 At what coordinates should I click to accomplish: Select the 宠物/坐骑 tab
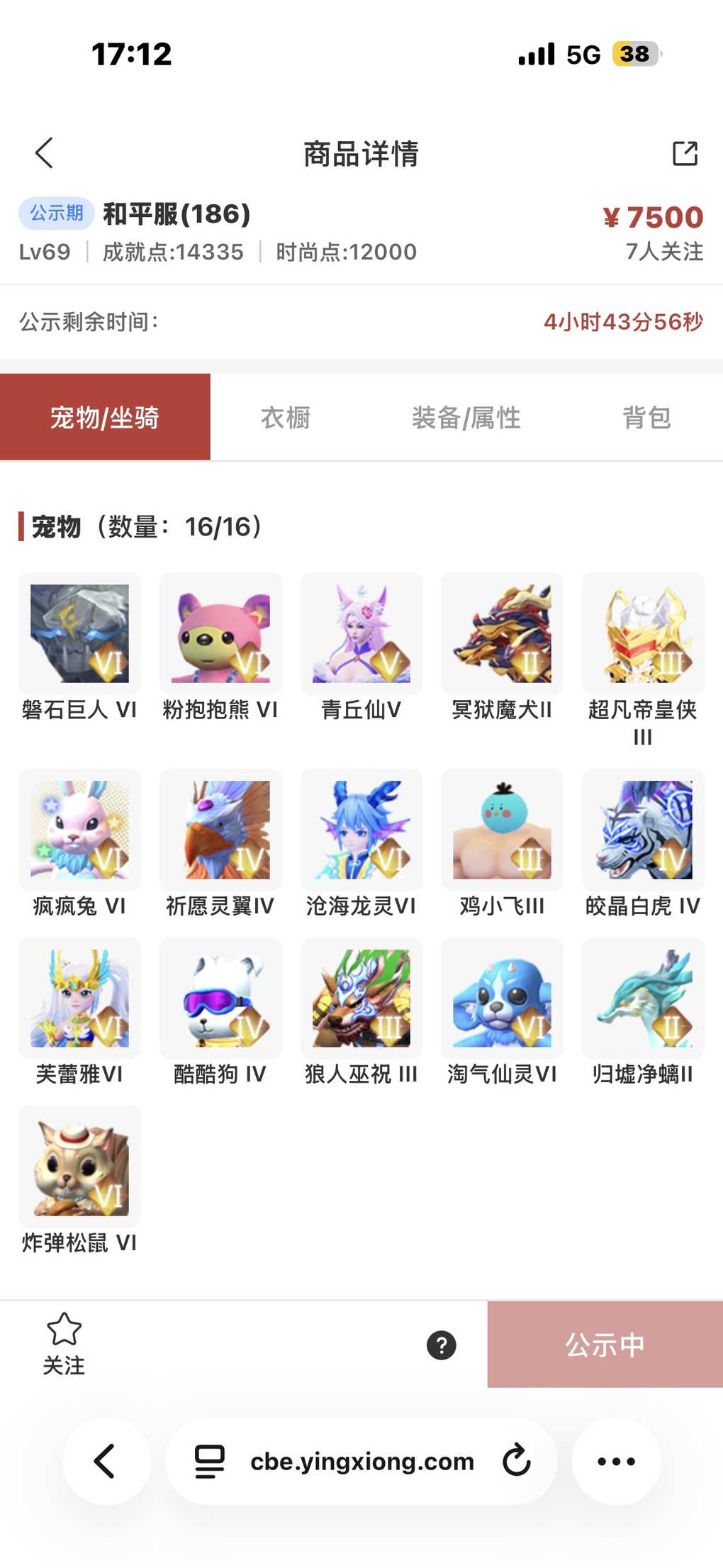pyautogui.click(x=105, y=418)
